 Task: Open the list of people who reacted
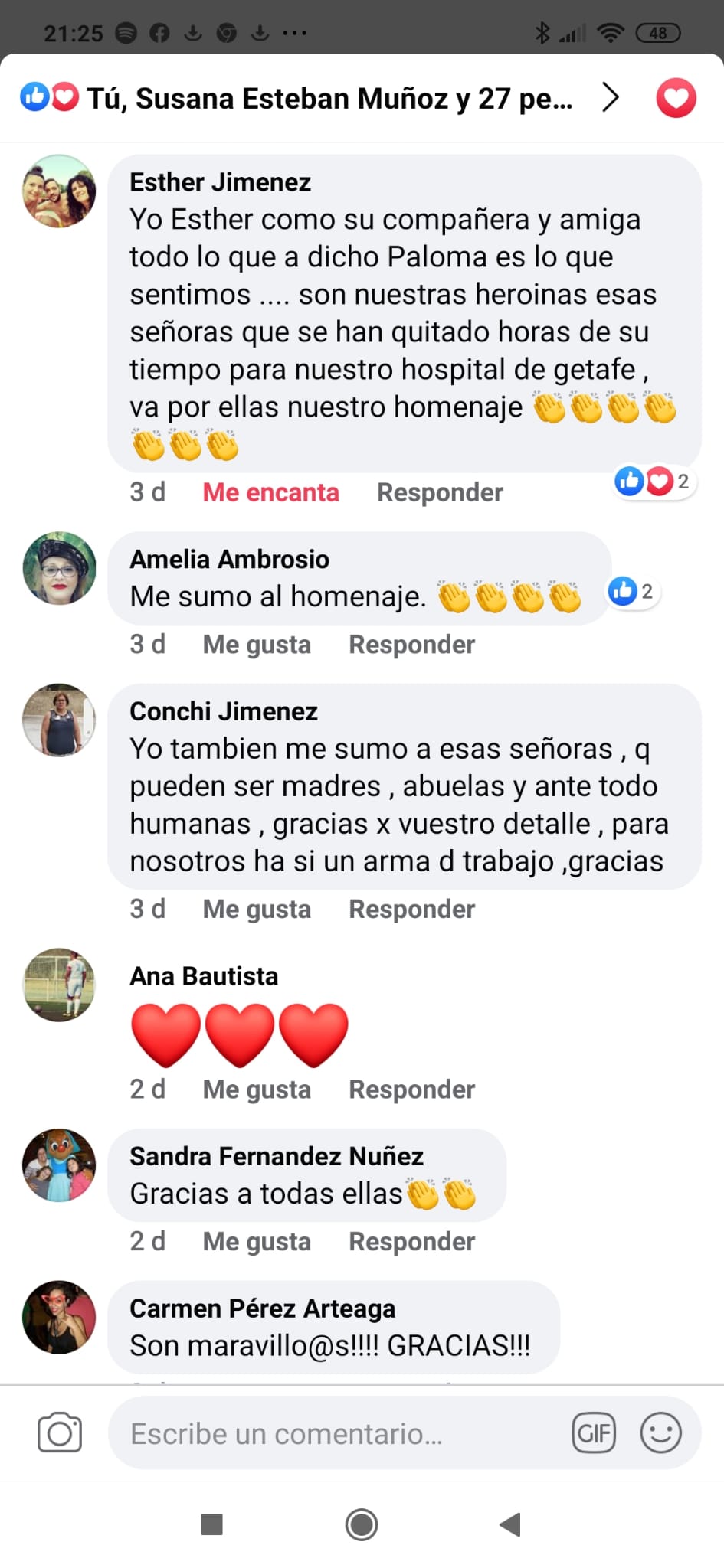pos(329,98)
